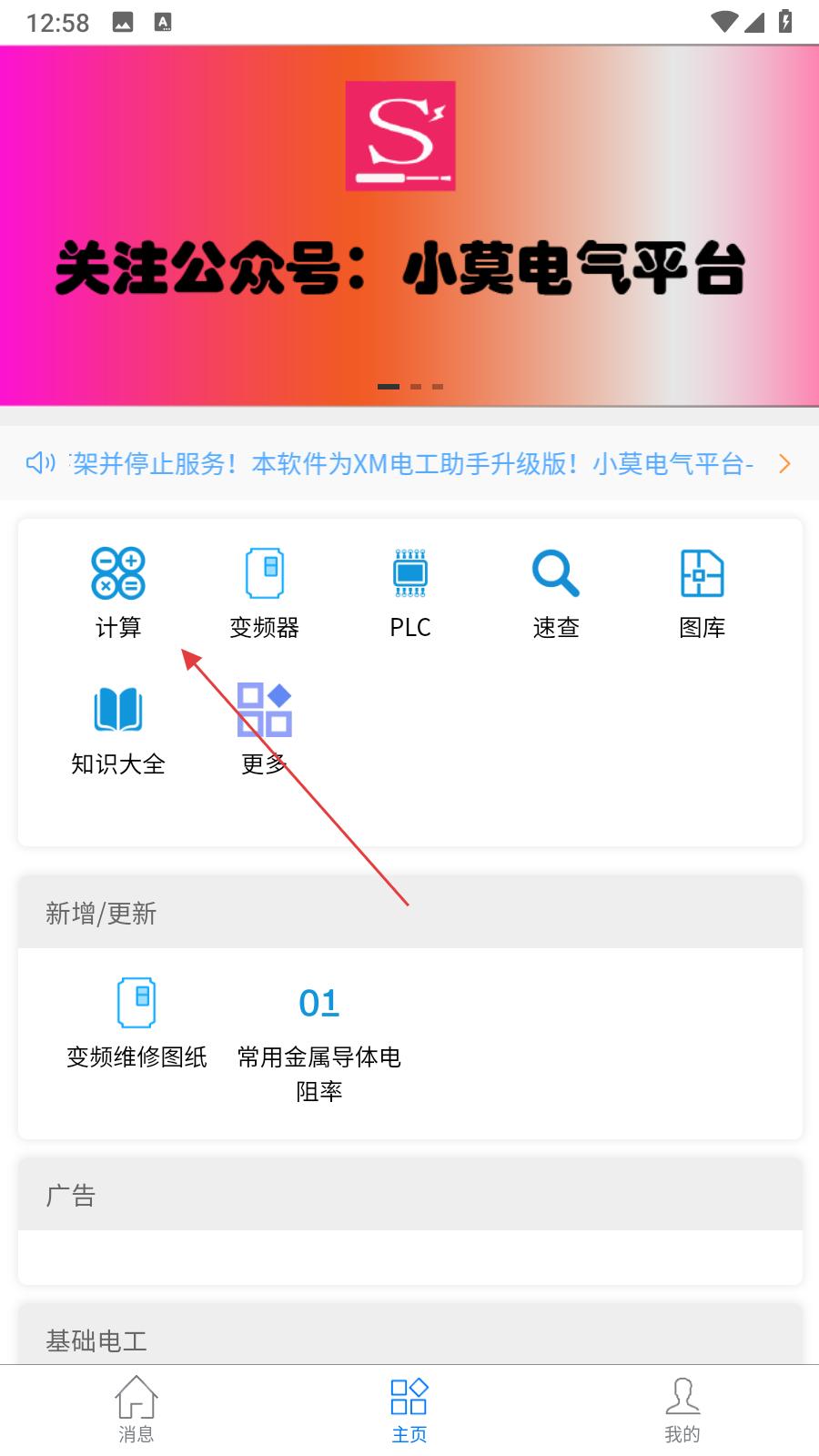Open 知识大全 knowledge base
Viewport: 819px width, 1456px height.
(x=118, y=728)
